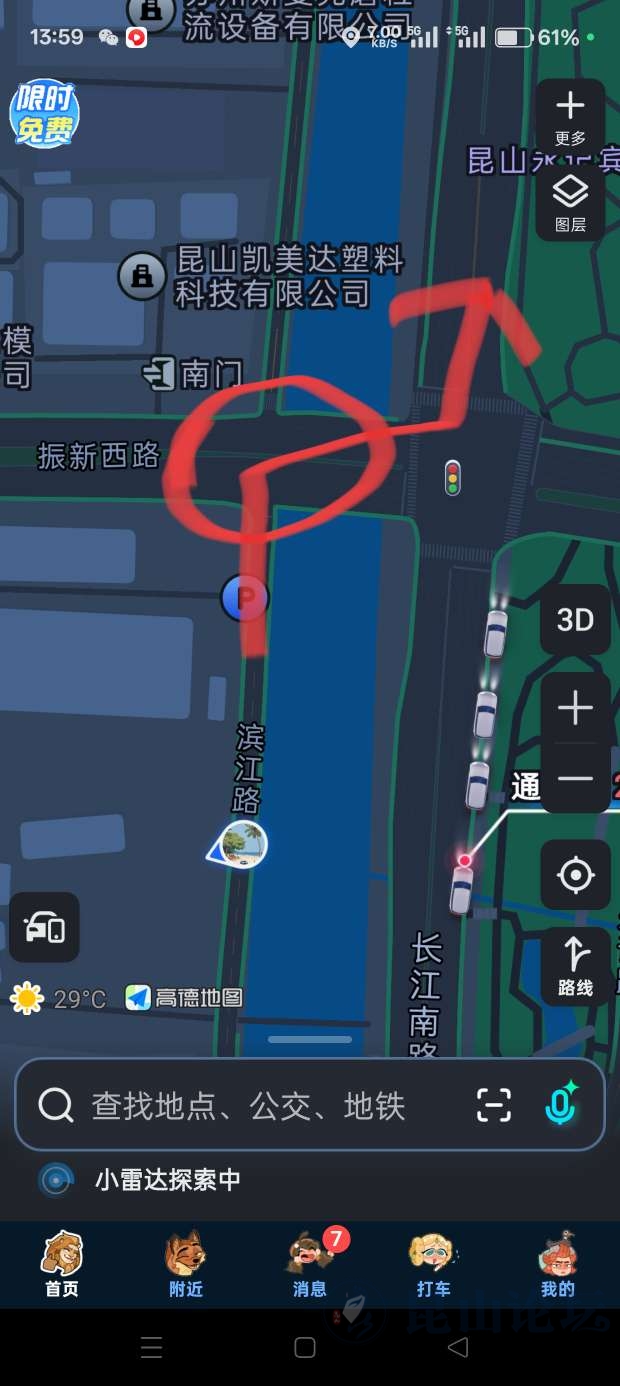
Task: Open the 我的 profile tab
Action: point(558,1265)
